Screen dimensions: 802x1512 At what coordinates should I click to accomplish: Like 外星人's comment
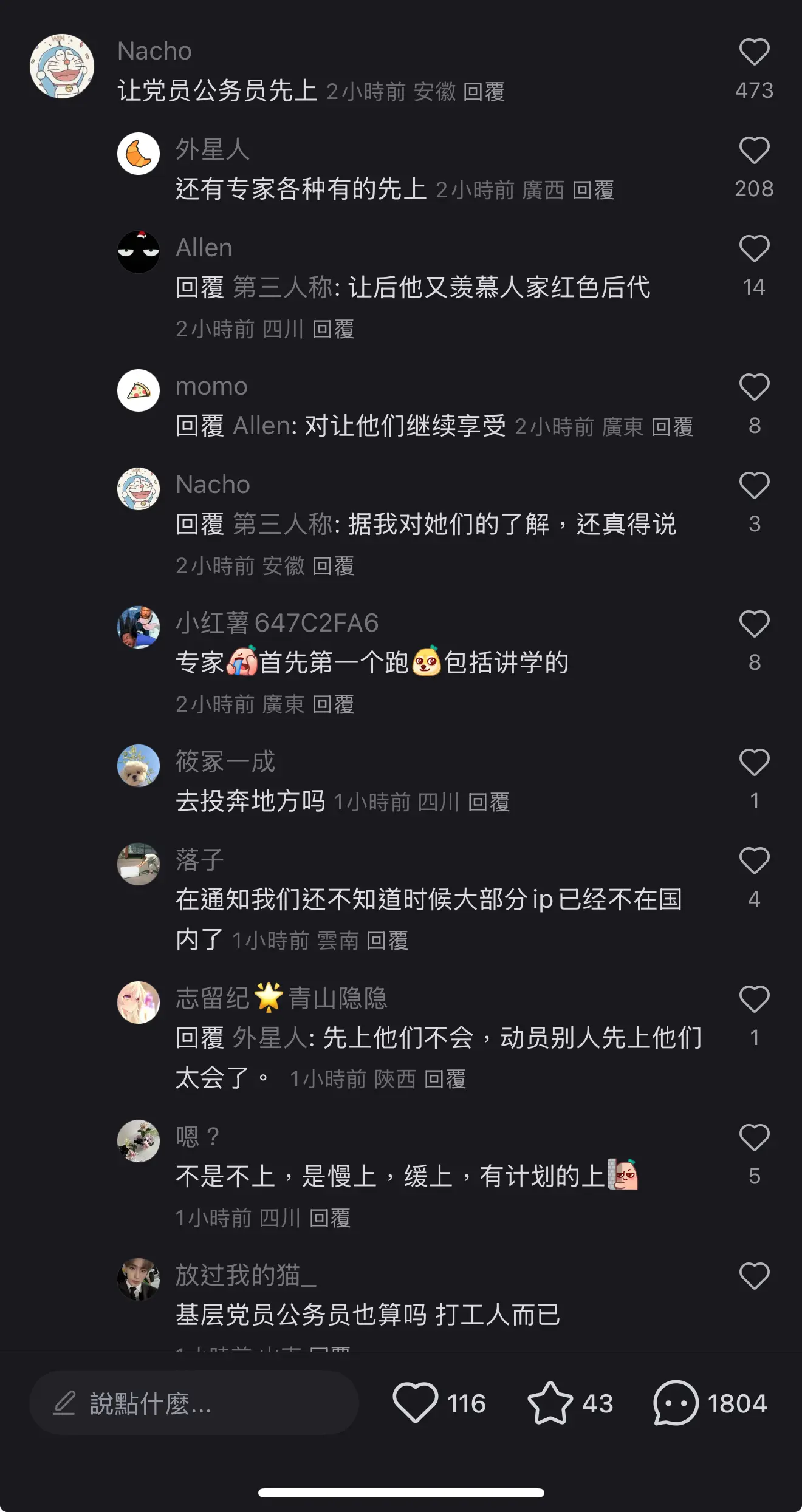coord(754,151)
